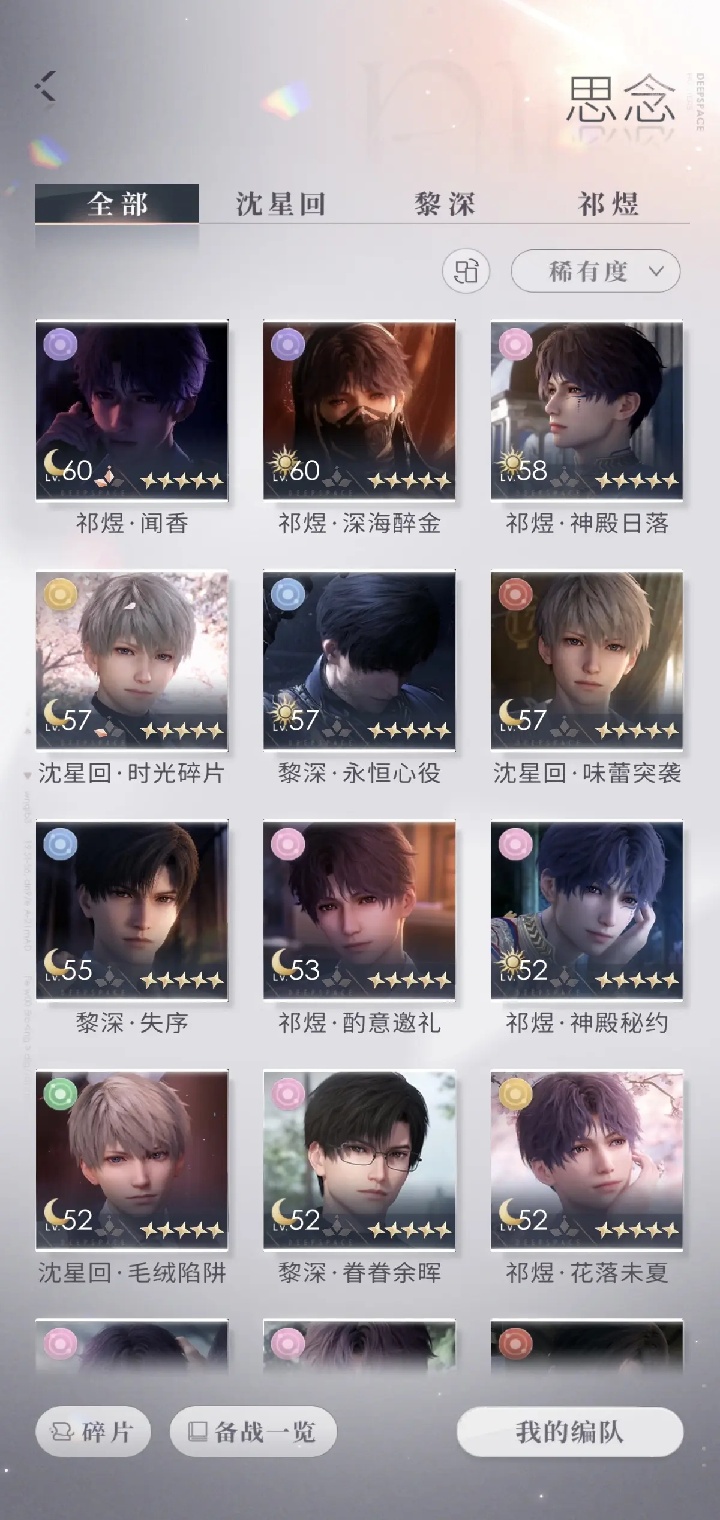Open the 黎深·永恒心役 card
The image size is (720, 1520).
pyautogui.click(x=359, y=660)
